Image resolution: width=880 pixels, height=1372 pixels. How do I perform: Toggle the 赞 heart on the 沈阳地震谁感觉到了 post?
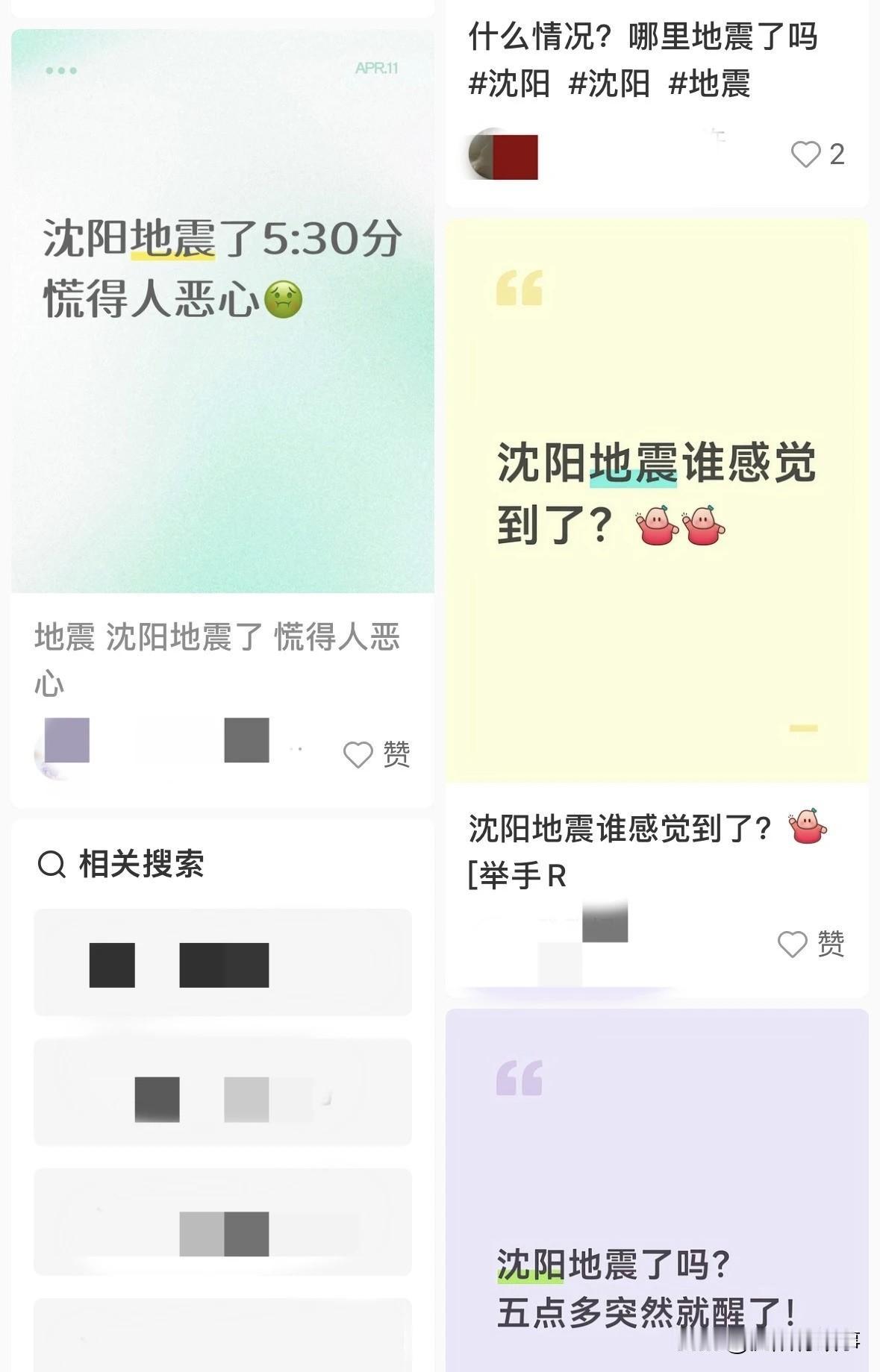tap(792, 945)
